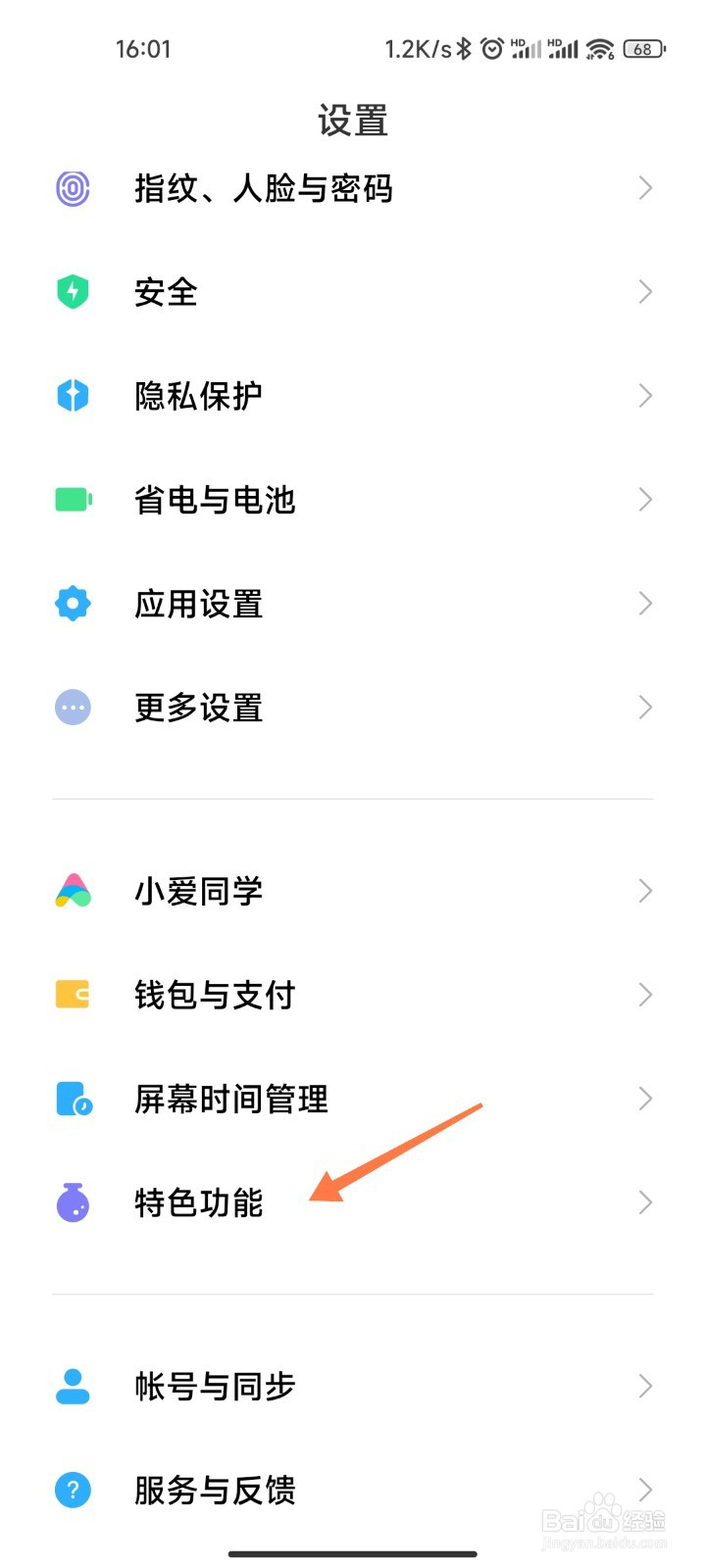
Task: Expand the 应用设置 row chevron
Action: tap(644, 604)
